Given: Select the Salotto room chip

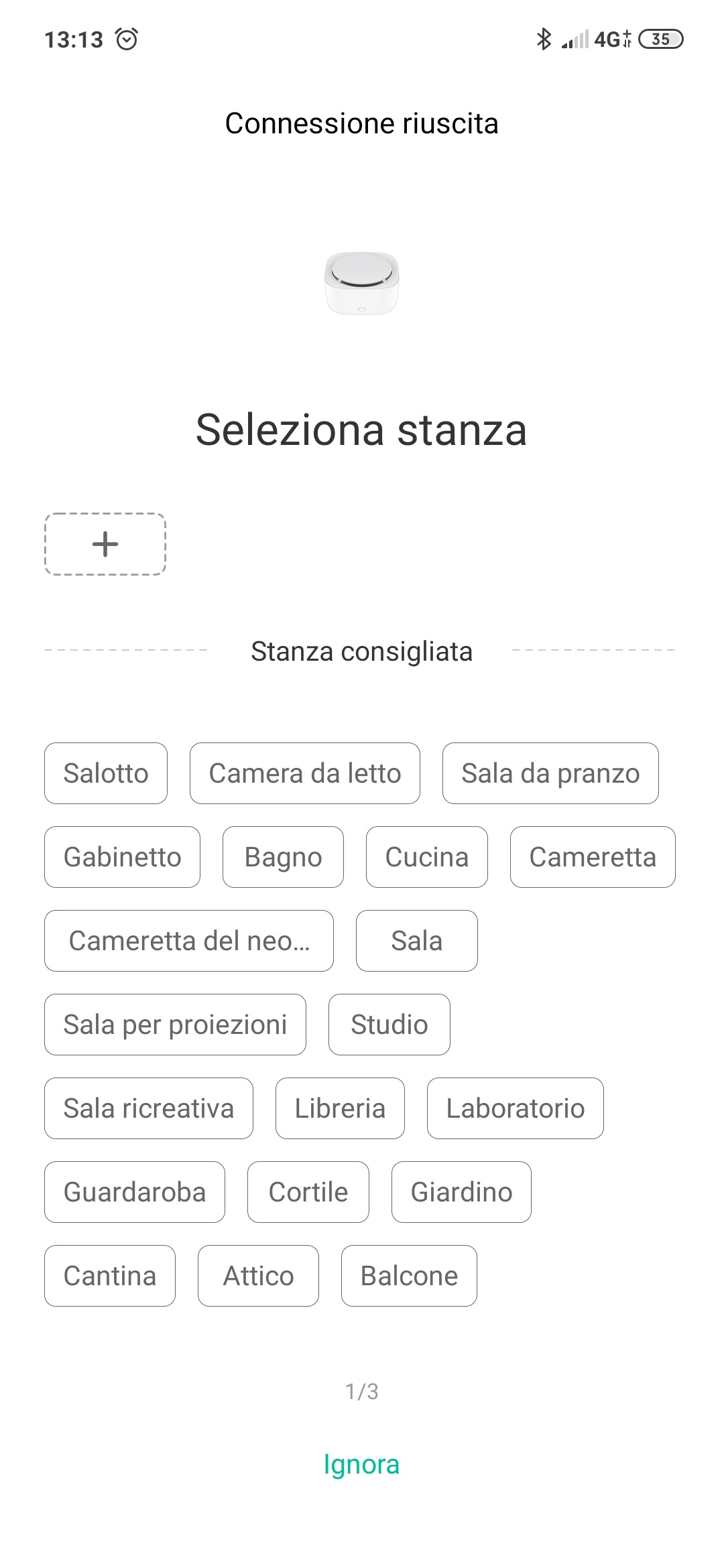Looking at the screenshot, I should pyautogui.click(x=106, y=773).
